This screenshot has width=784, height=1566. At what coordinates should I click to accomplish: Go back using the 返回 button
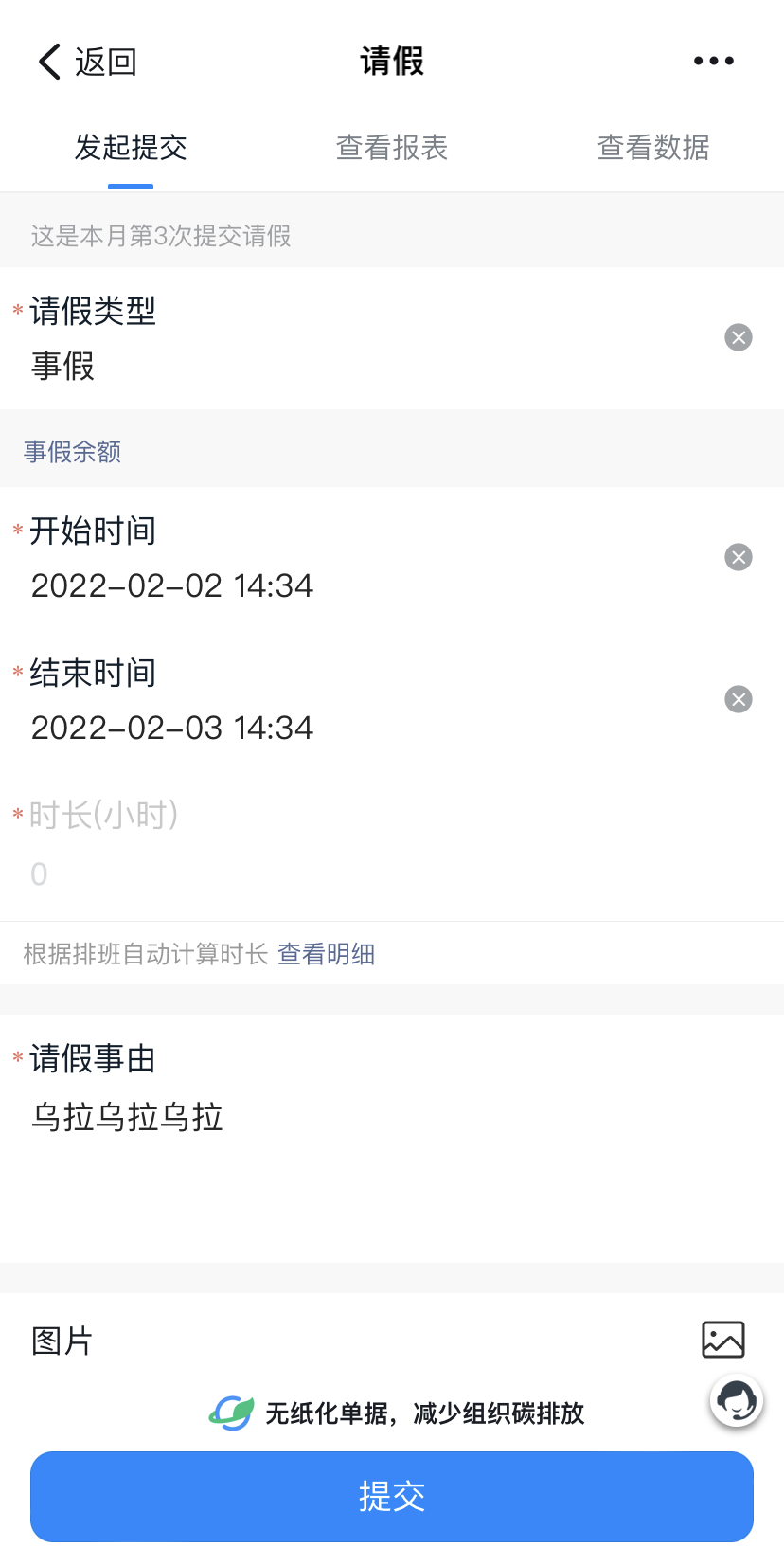87,62
